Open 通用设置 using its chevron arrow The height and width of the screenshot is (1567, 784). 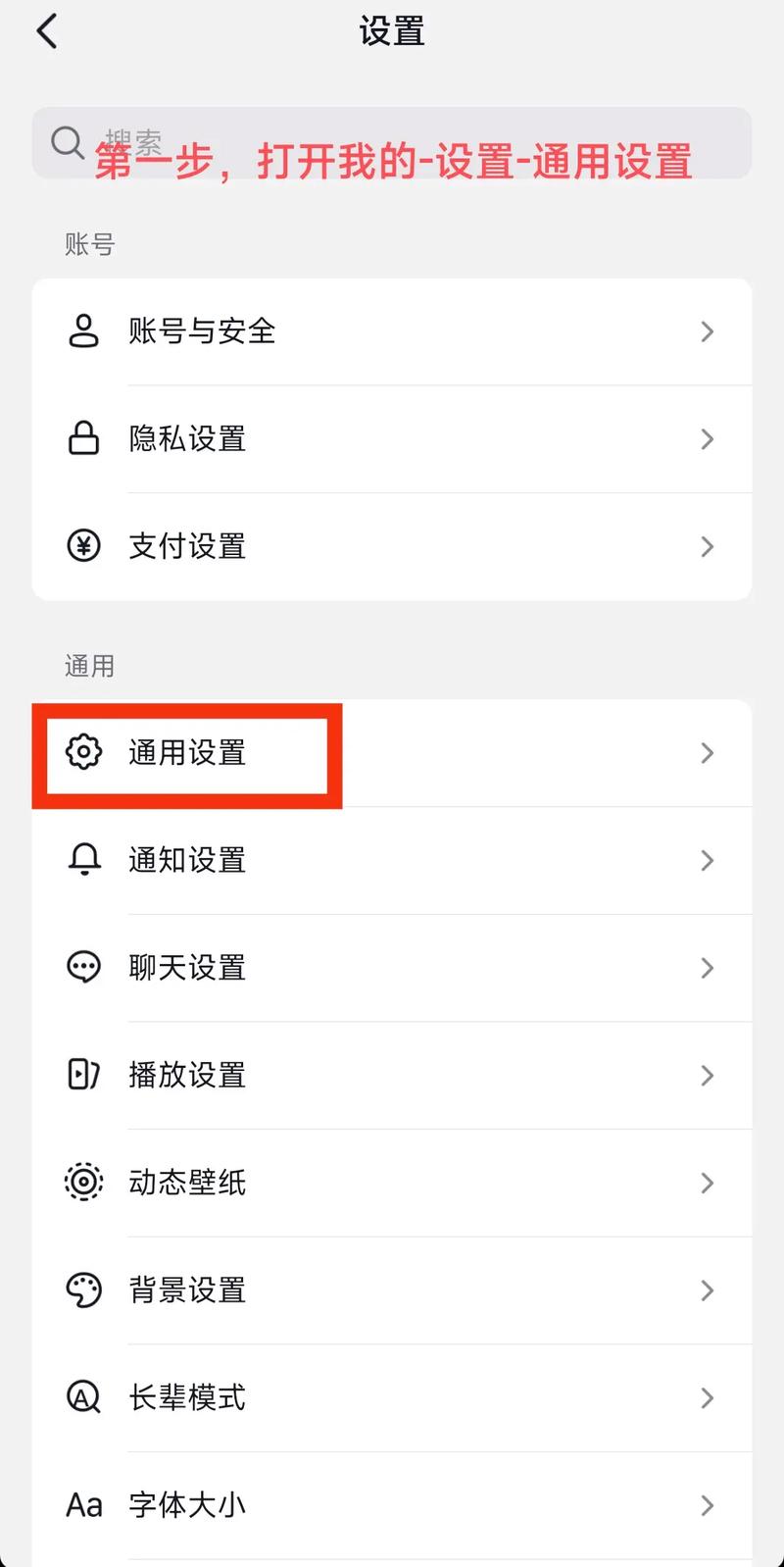tap(708, 753)
